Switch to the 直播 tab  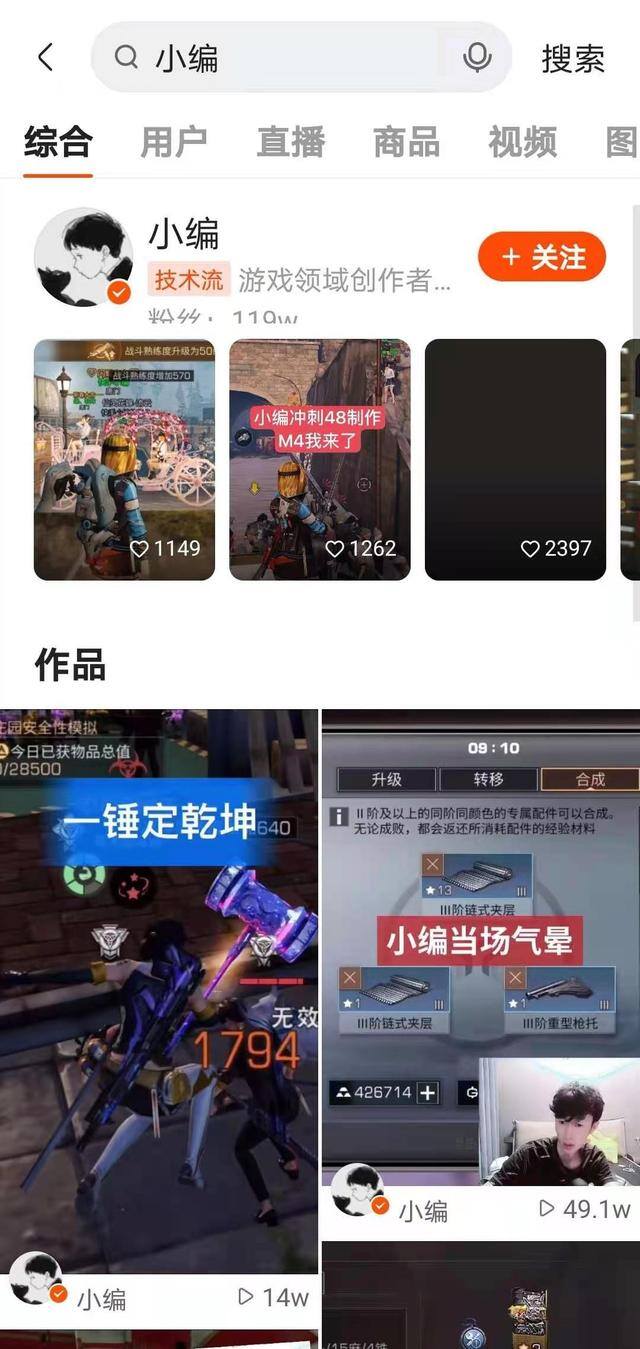coord(290,142)
